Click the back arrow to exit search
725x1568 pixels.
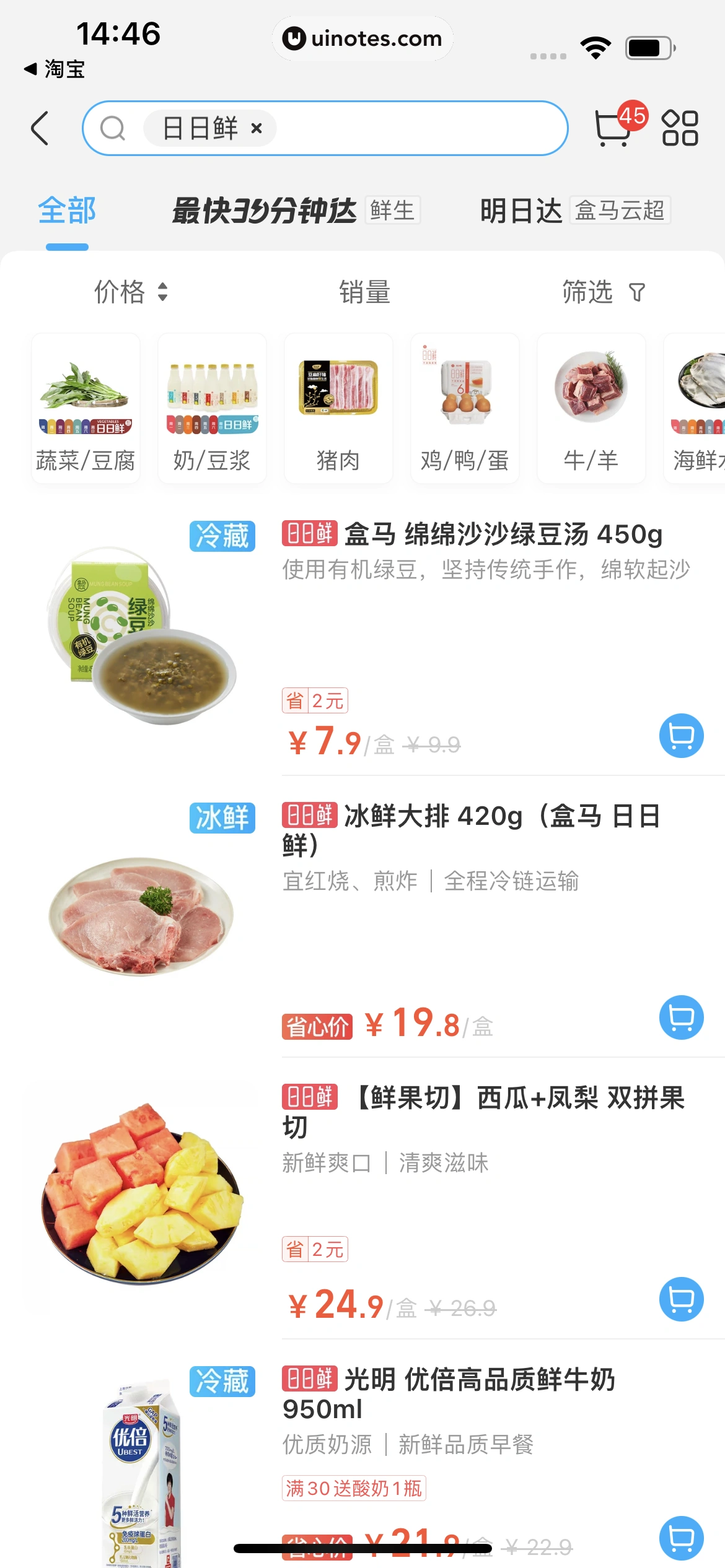[39, 128]
